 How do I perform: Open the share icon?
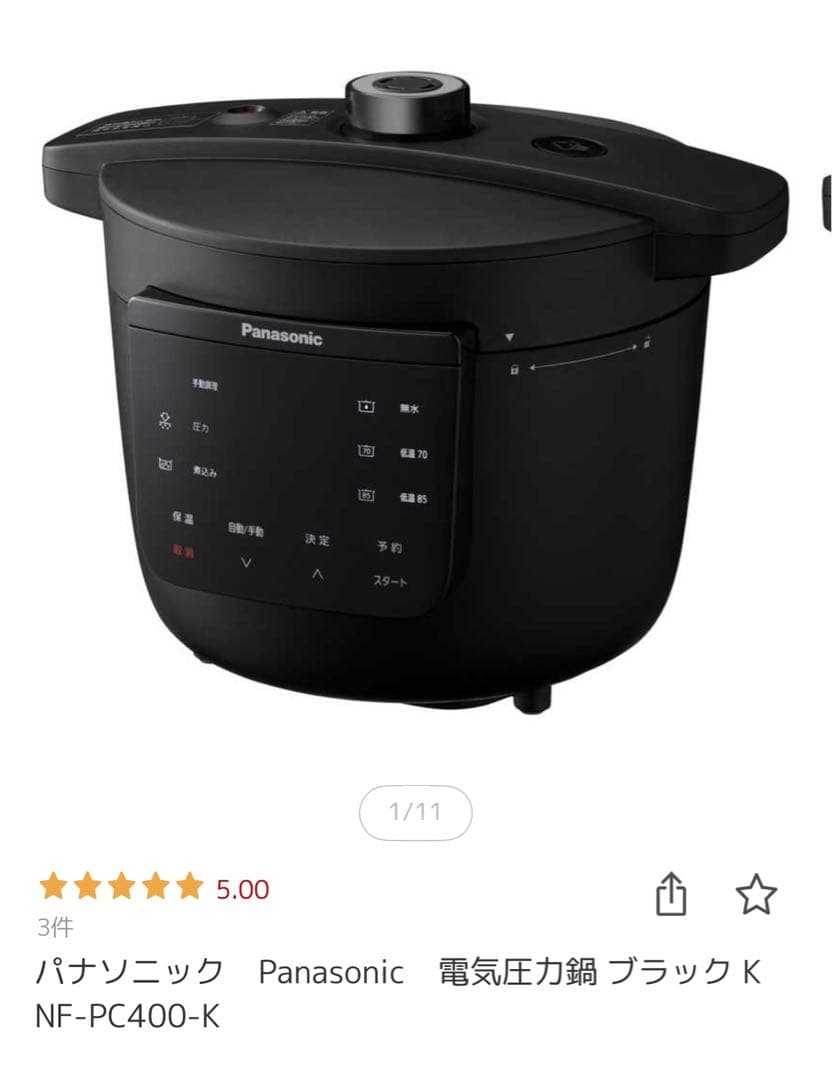tap(673, 892)
